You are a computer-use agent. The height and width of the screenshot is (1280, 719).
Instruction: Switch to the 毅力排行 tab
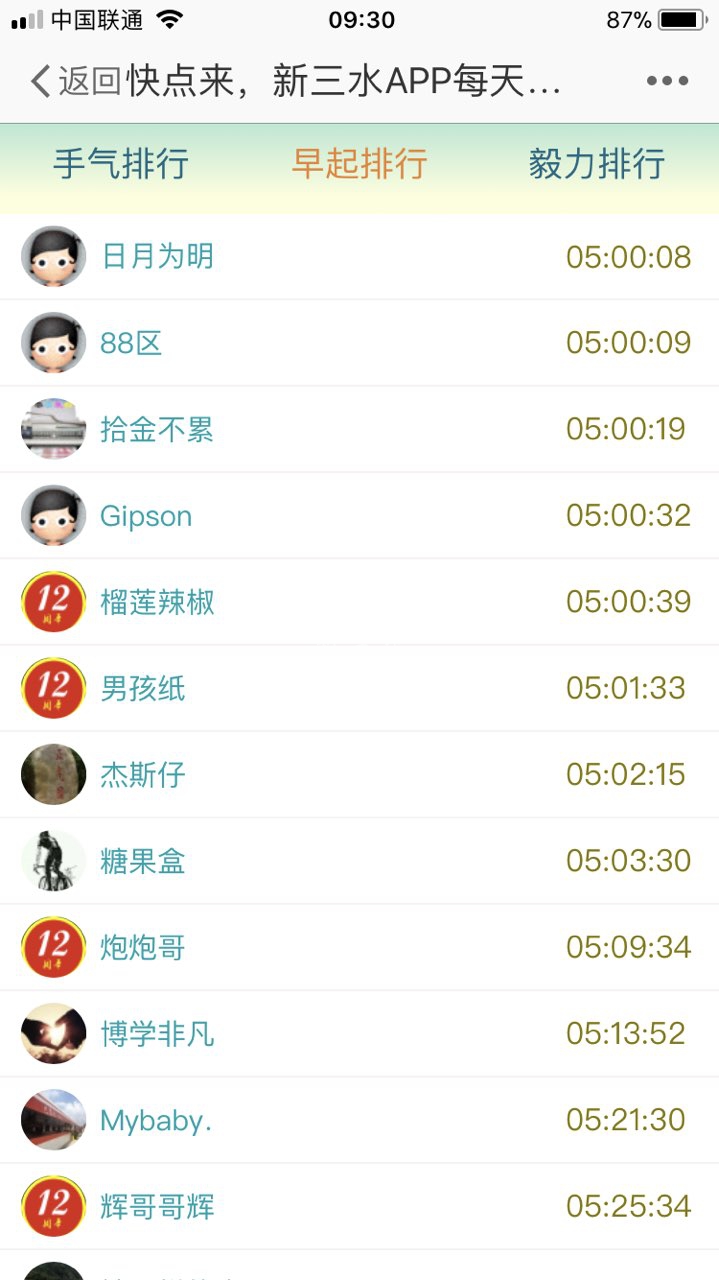pyautogui.click(x=597, y=164)
